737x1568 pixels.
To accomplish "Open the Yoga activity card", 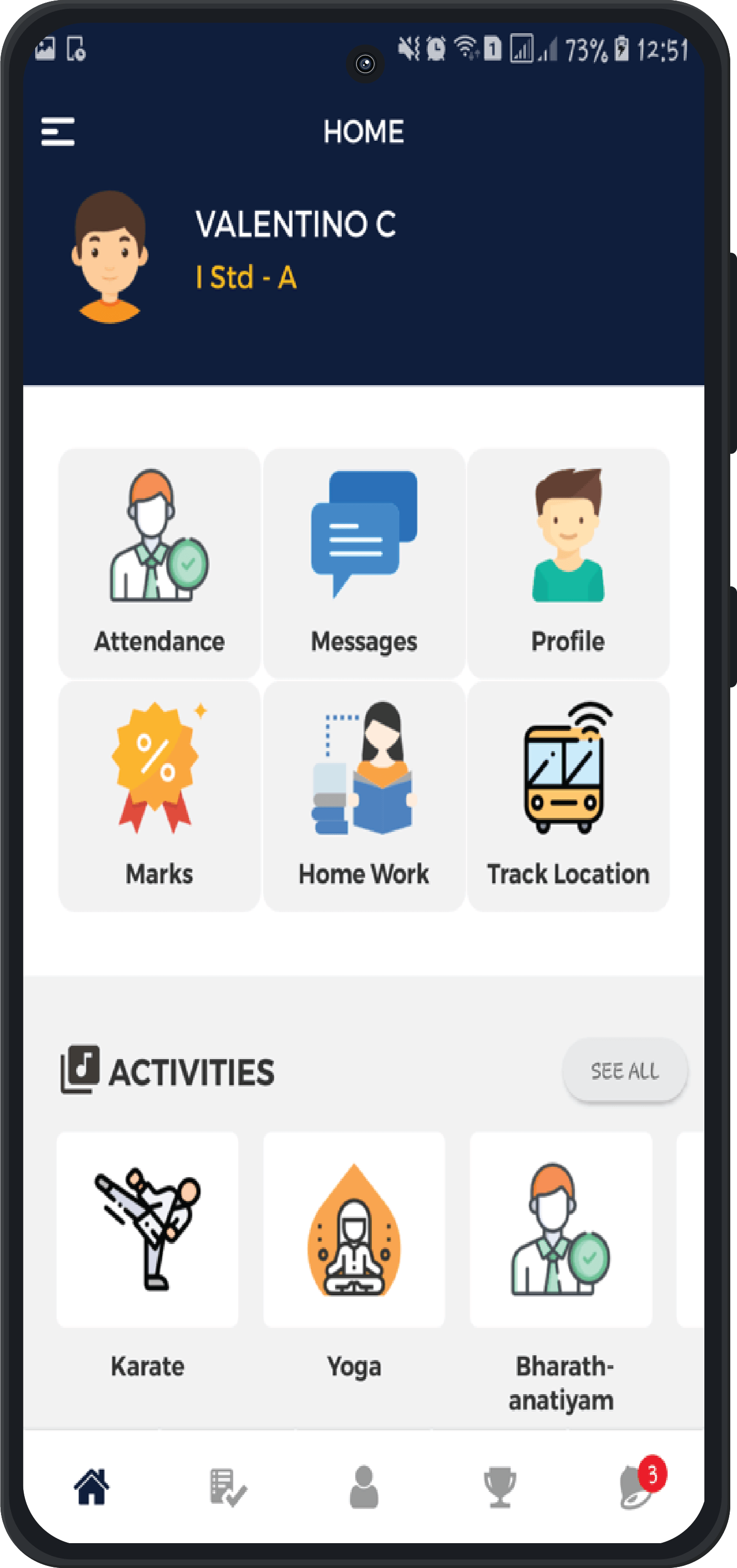I will [x=354, y=1229].
